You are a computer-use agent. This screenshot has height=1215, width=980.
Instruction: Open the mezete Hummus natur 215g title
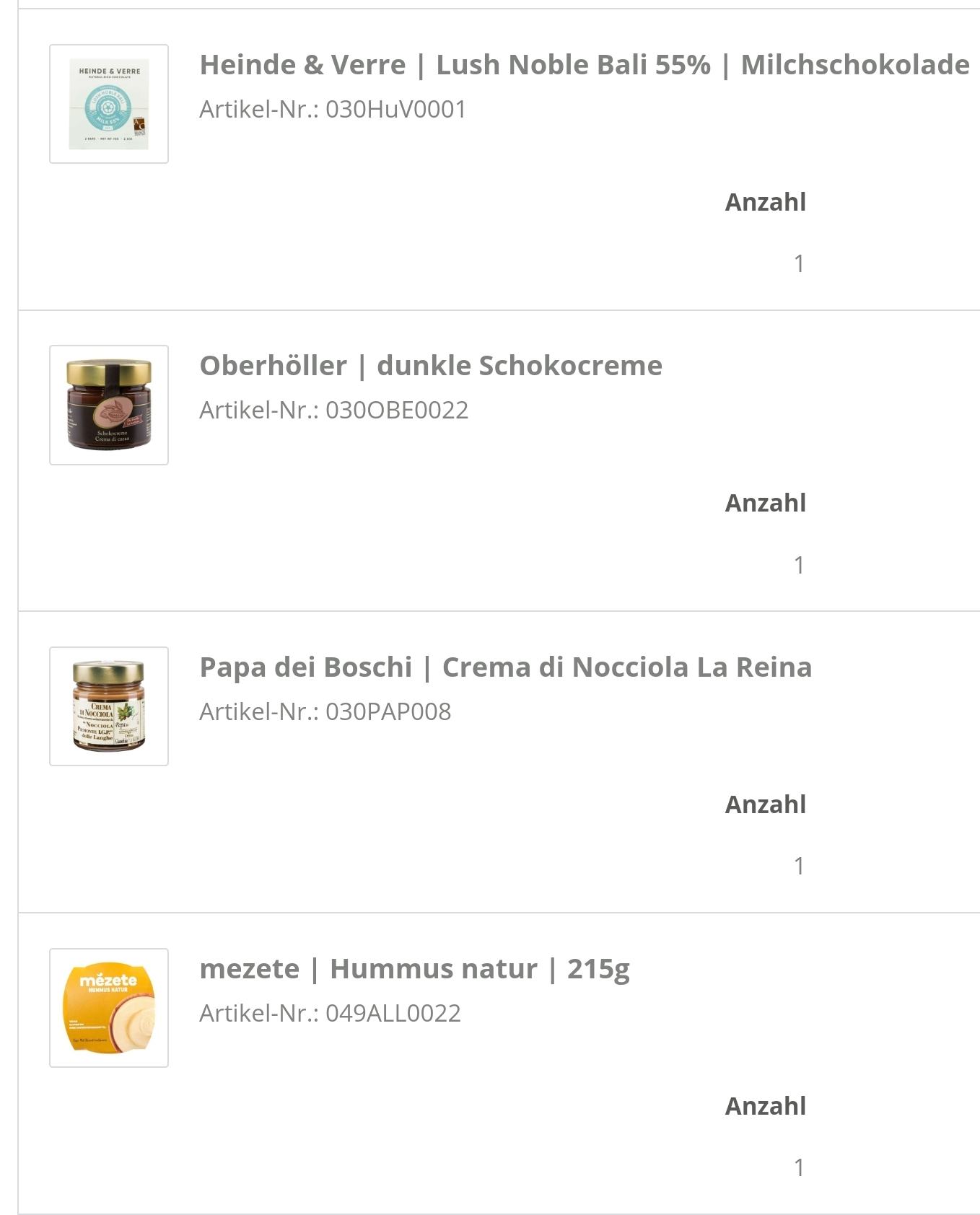pos(414,969)
